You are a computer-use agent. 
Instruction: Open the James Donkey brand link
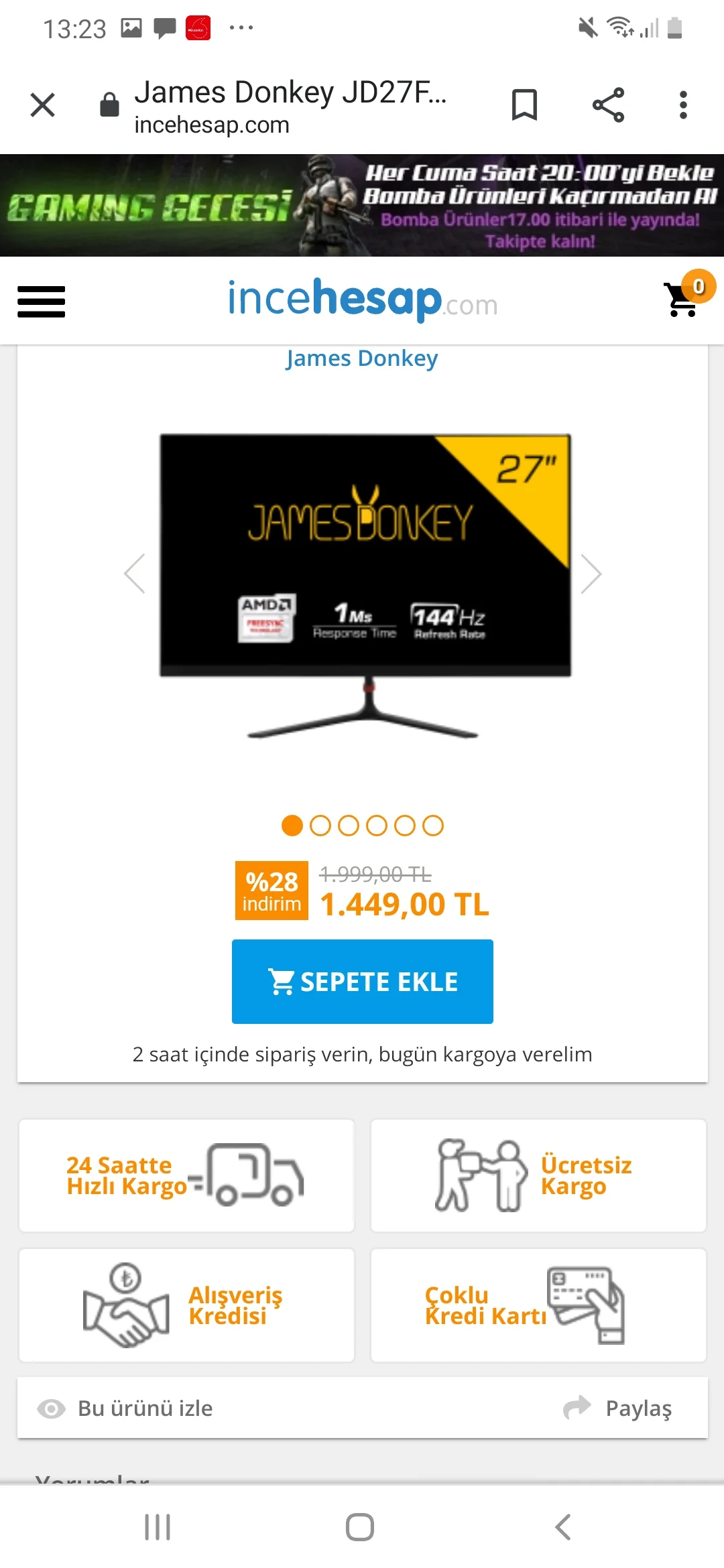point(362,358)
